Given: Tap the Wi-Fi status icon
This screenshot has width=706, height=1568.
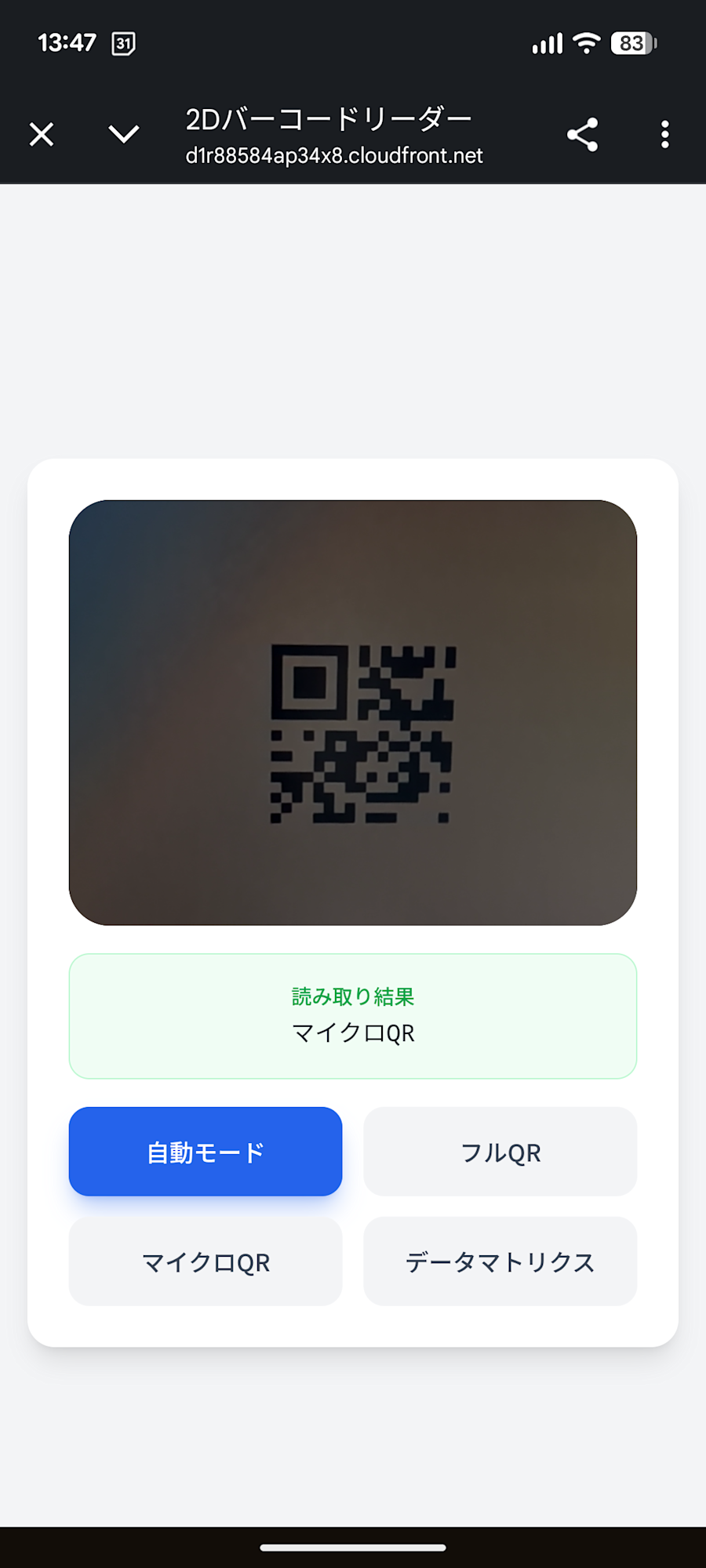Looking at the screenshot, I should pos(587,43).
